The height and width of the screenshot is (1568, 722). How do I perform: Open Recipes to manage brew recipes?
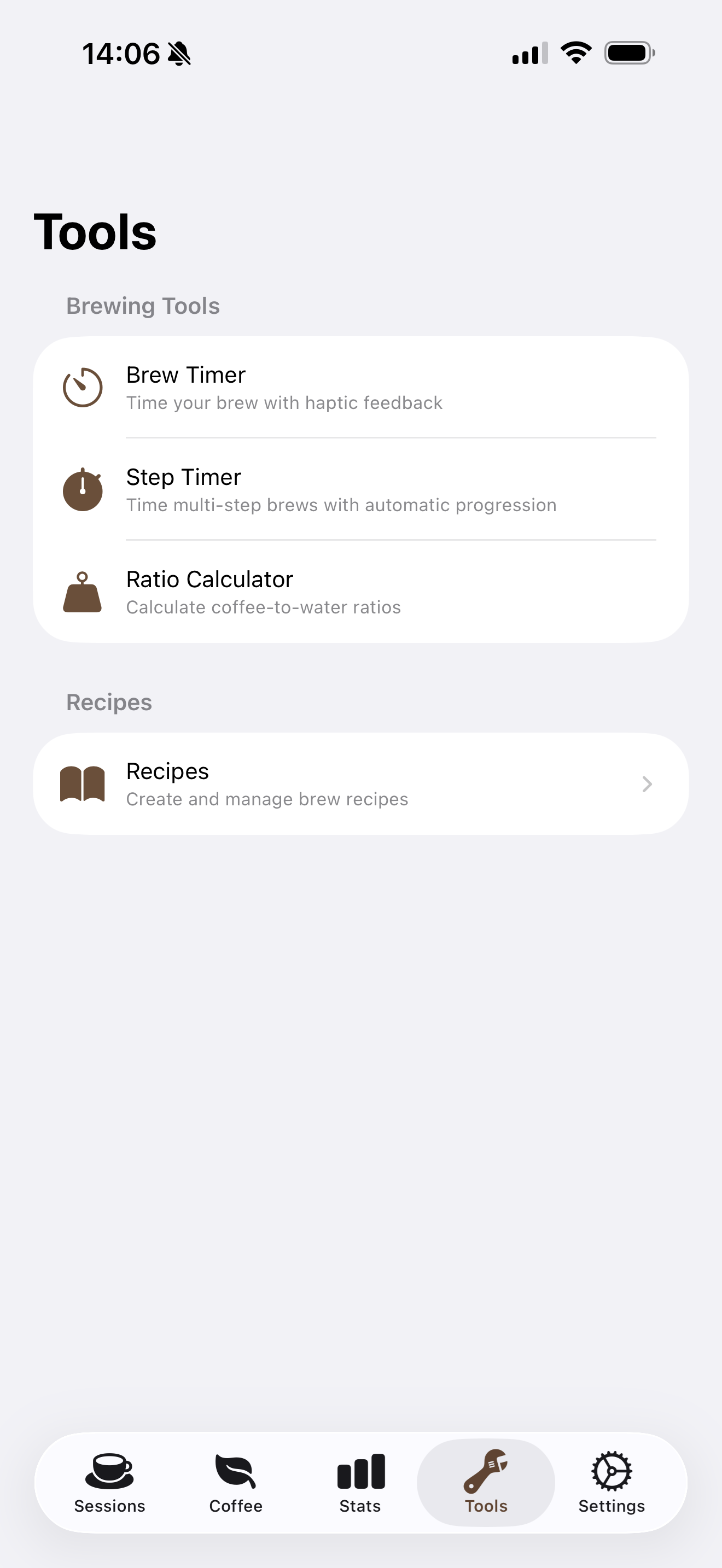click(x=361, y=783)
